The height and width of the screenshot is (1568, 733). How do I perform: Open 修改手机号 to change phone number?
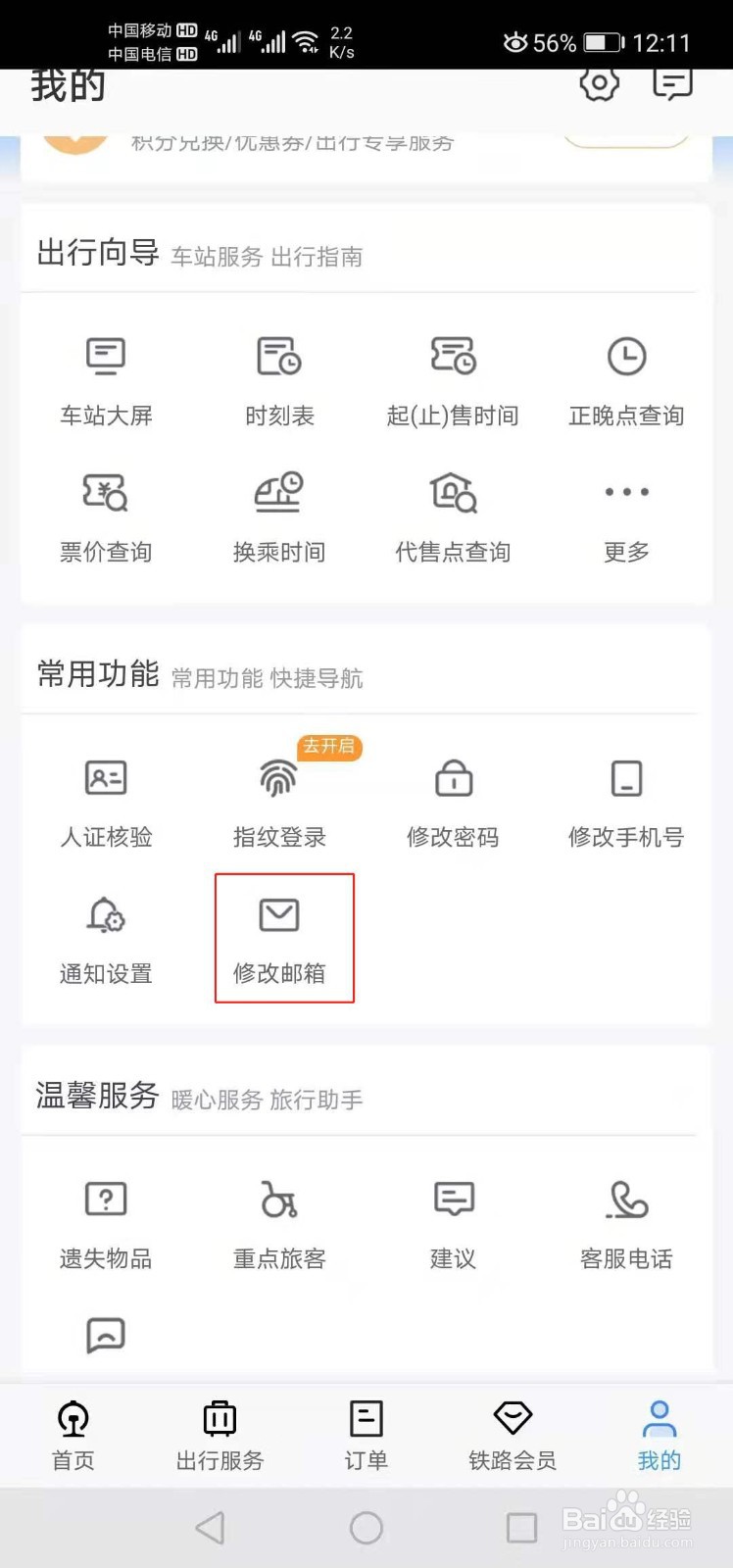click(x=626, y=799)
